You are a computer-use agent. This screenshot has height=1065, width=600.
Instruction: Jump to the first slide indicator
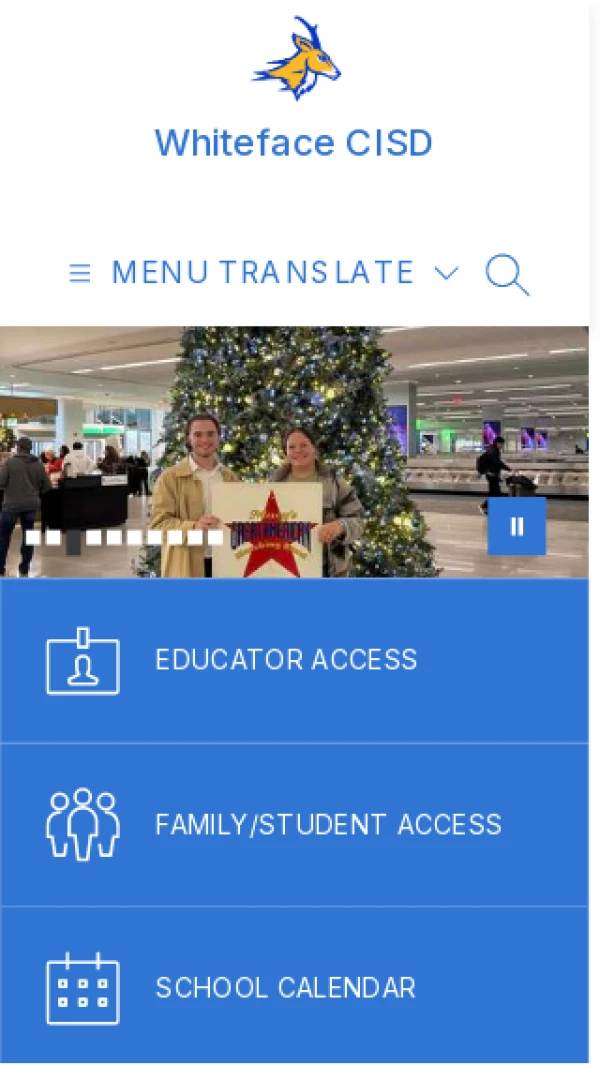33,538
